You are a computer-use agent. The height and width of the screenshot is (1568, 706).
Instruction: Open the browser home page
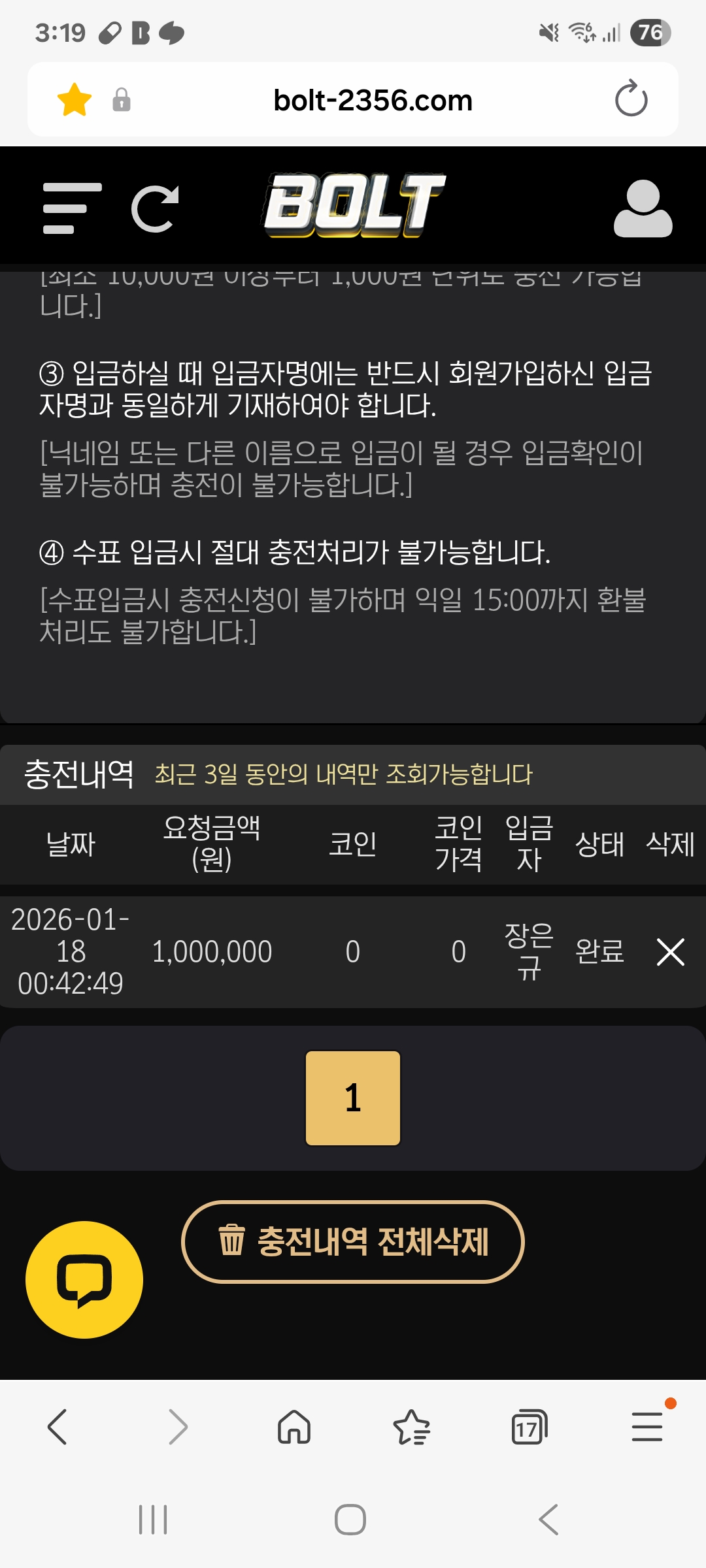point(294,1426)
